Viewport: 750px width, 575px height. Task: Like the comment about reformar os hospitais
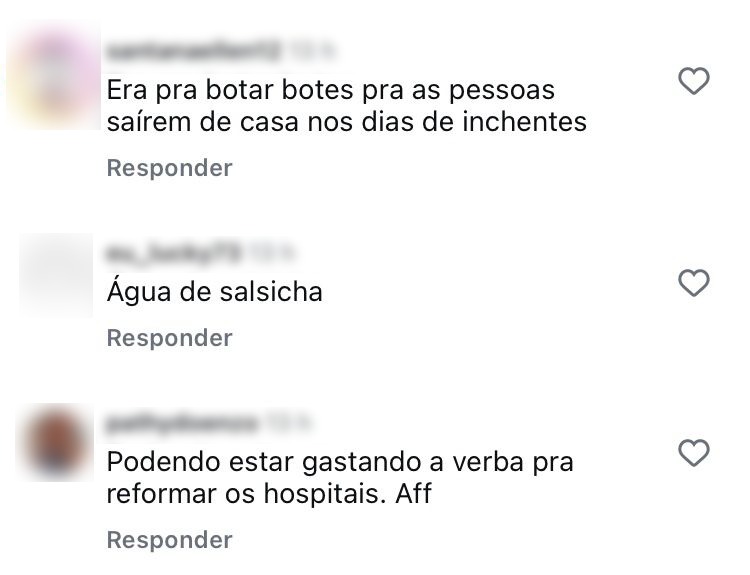[693, 454]
